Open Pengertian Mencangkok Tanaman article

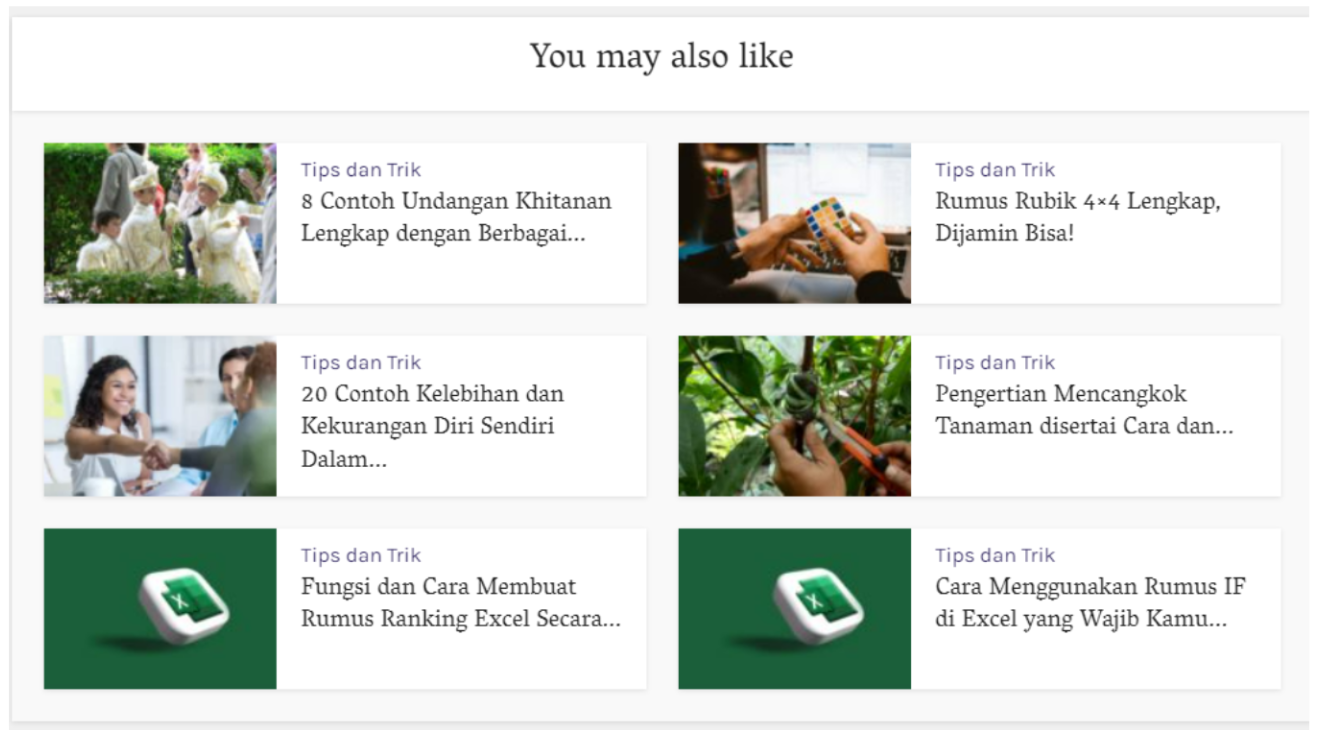[x=1083, y=410]
